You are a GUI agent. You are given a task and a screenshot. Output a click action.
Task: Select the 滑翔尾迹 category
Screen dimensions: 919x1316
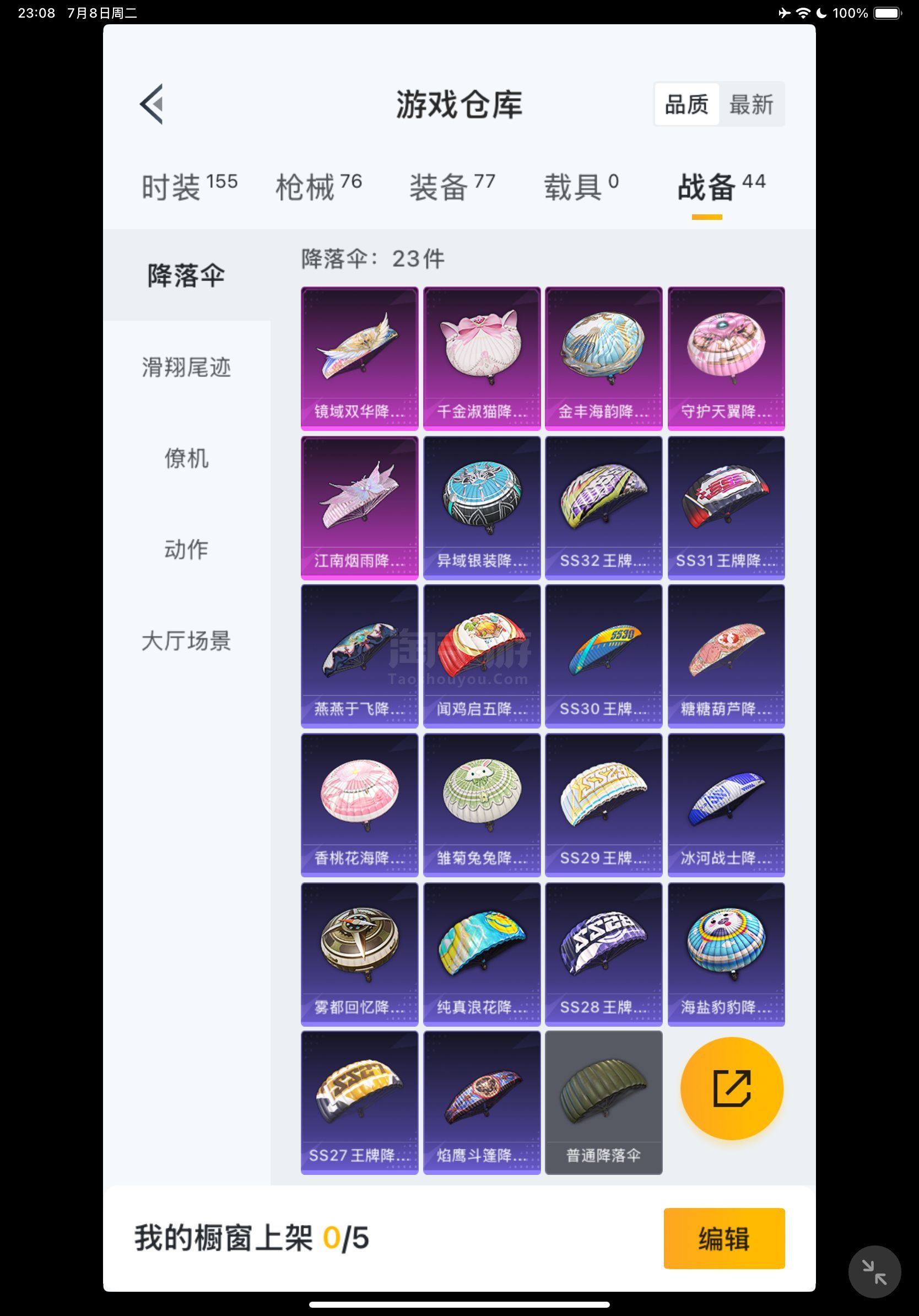point(186,367)
